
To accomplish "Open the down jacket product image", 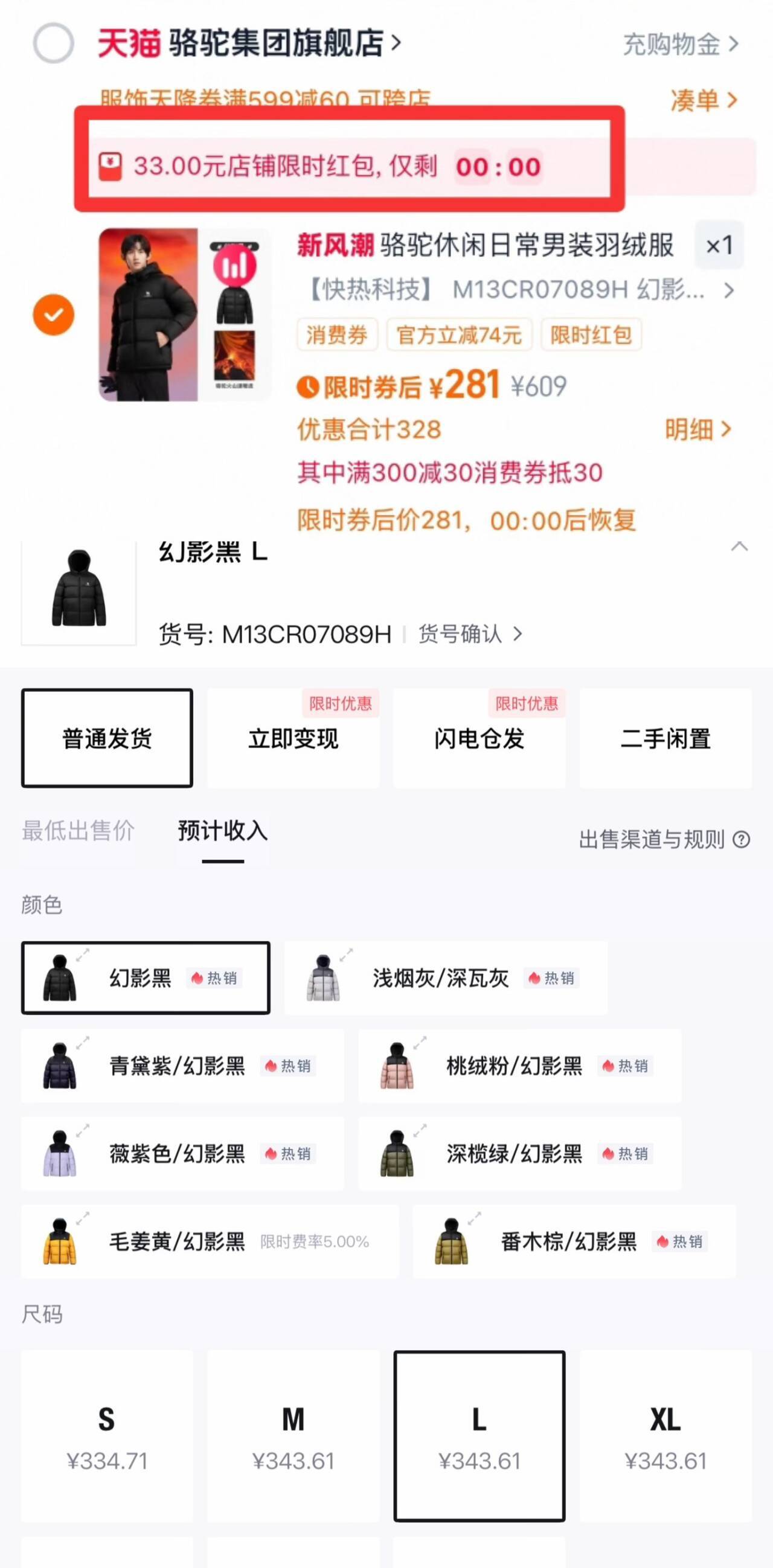I will pyautogui.click(x=149, y=315).
